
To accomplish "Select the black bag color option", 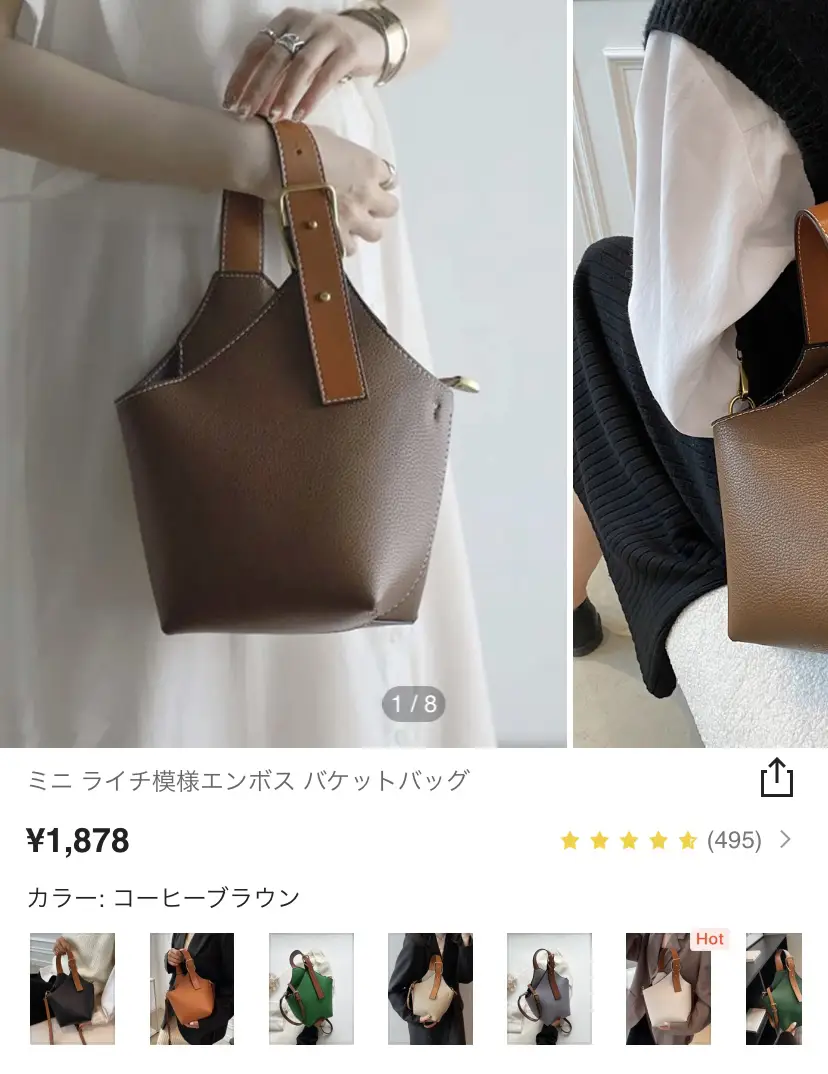I will 72,988.
